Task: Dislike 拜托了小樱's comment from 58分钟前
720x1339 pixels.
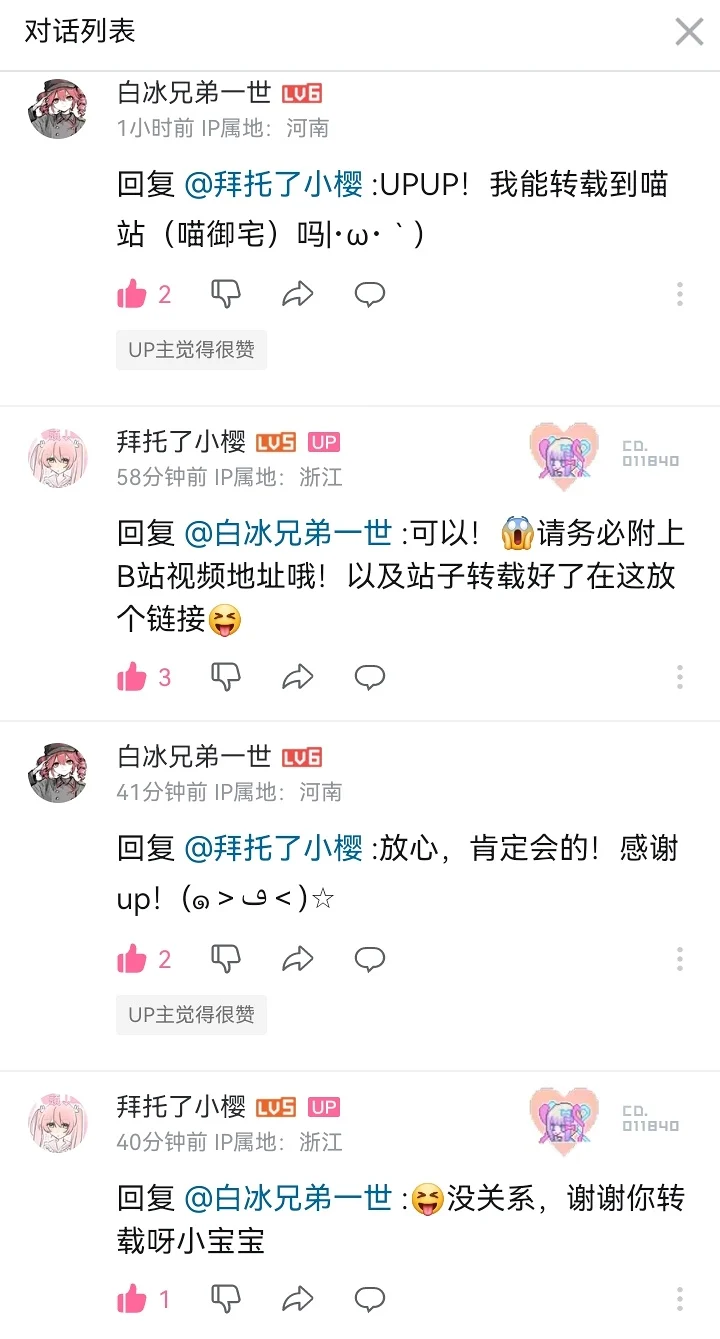Action: tap(227, 677)
